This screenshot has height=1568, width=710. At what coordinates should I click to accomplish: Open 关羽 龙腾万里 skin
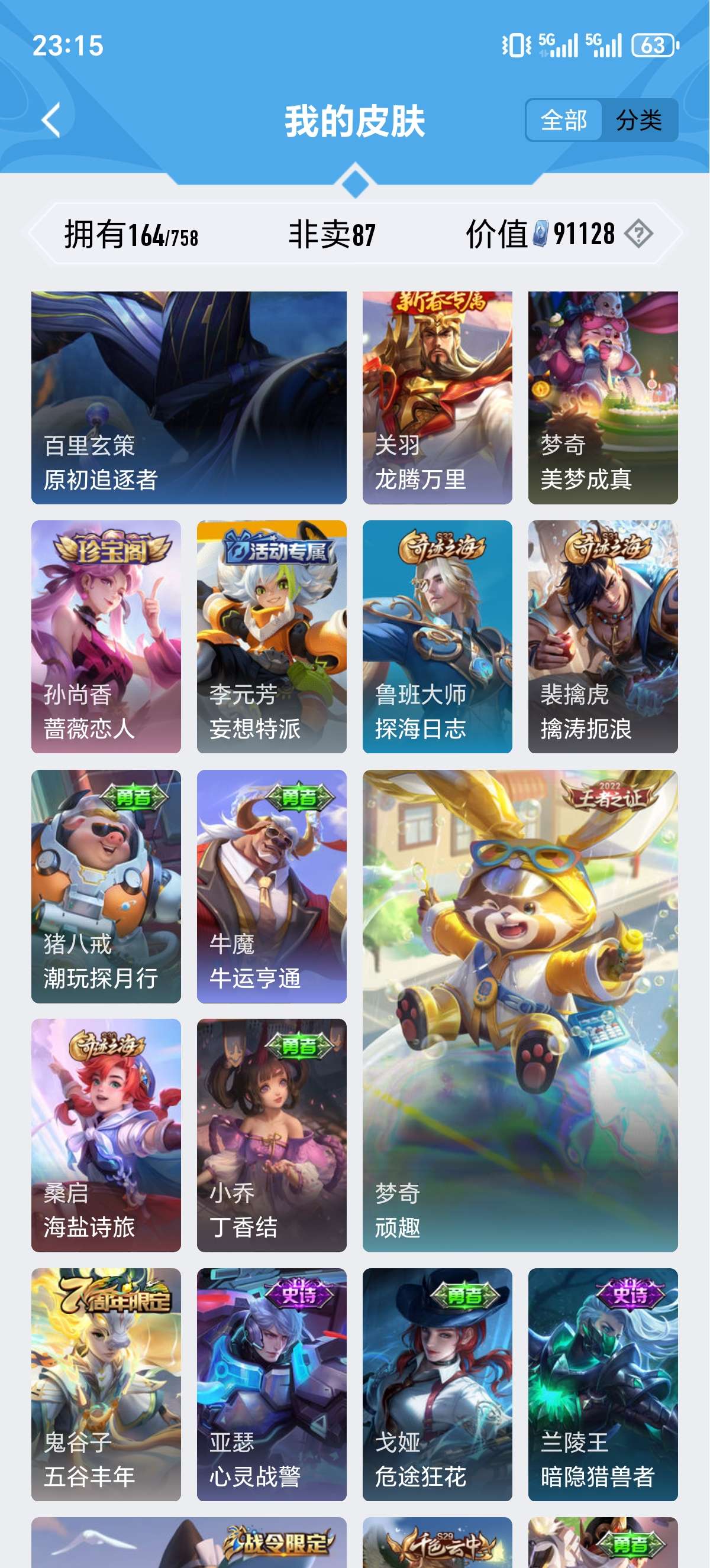(437, 397)
